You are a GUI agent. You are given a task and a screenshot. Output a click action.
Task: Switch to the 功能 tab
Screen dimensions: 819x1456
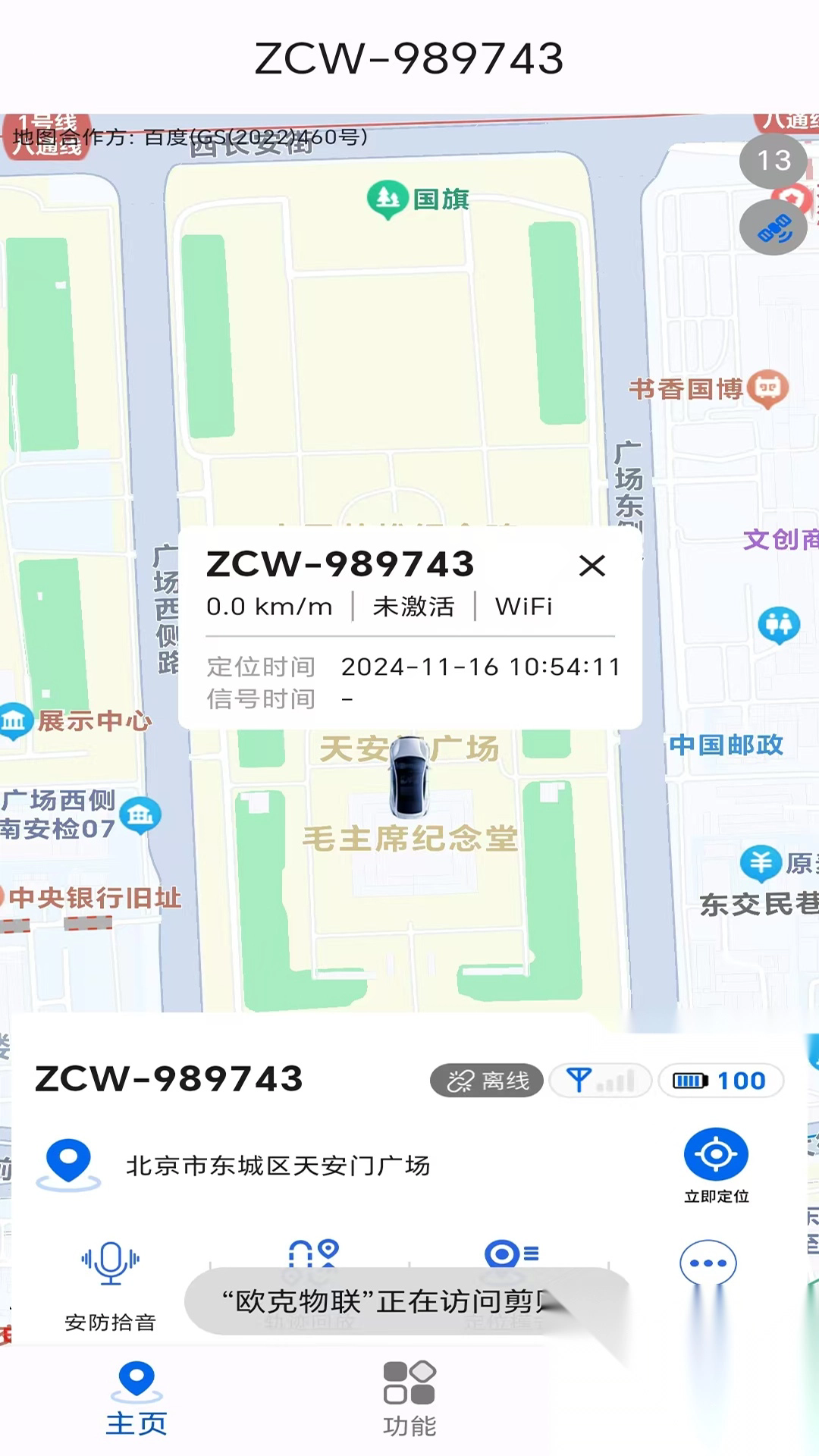(x=409, y=1399)
